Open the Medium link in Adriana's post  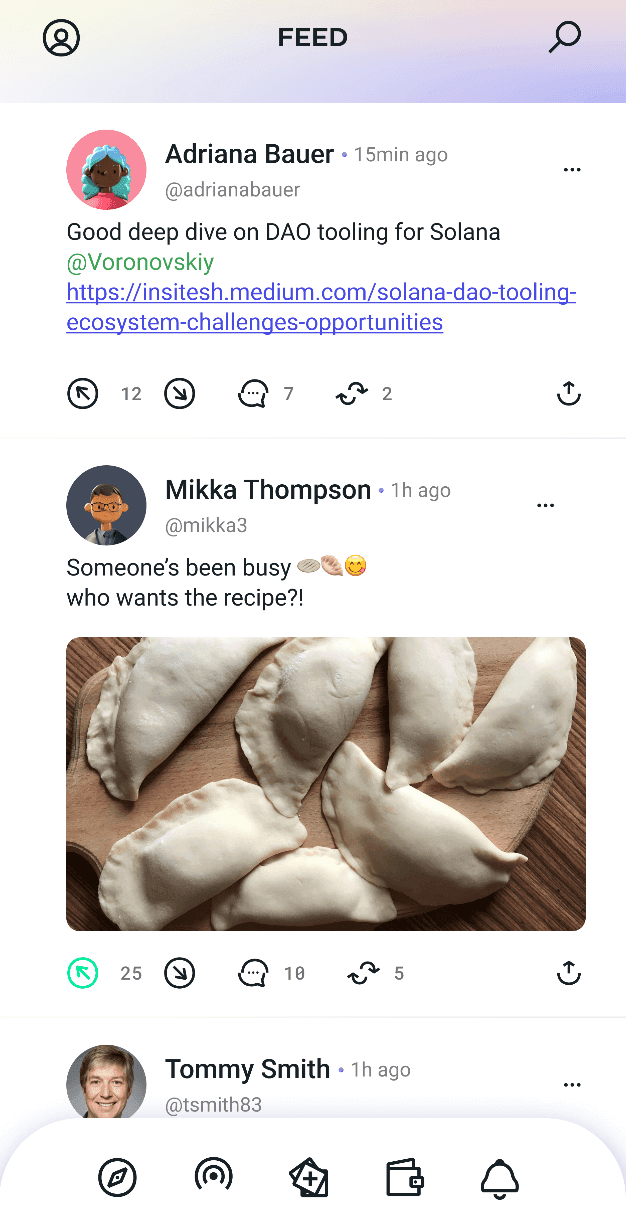tap(320, 307)
